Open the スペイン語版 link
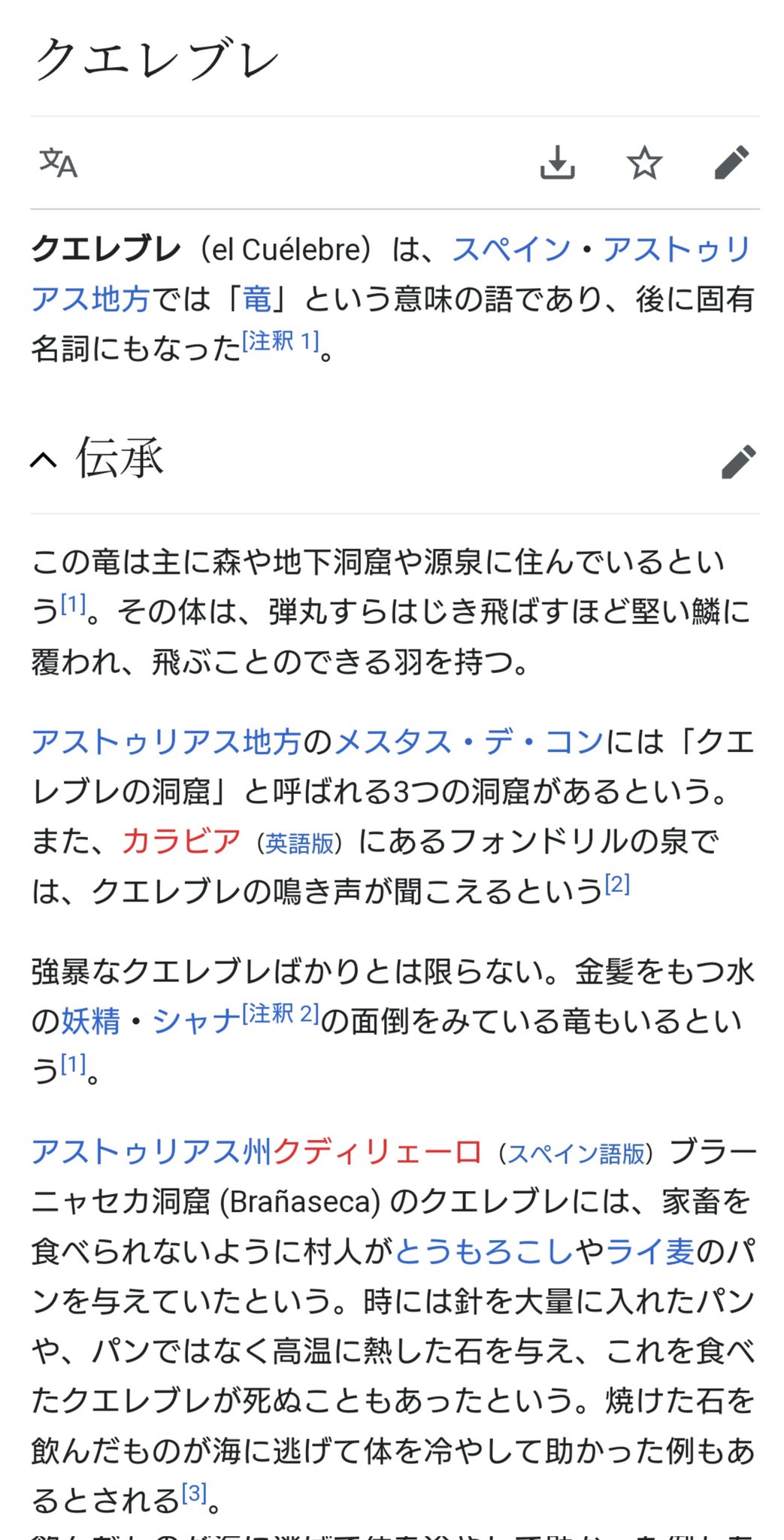The width and height of the screenshot is (784, 1540). pyautogui.click(x=576, y=1154)
